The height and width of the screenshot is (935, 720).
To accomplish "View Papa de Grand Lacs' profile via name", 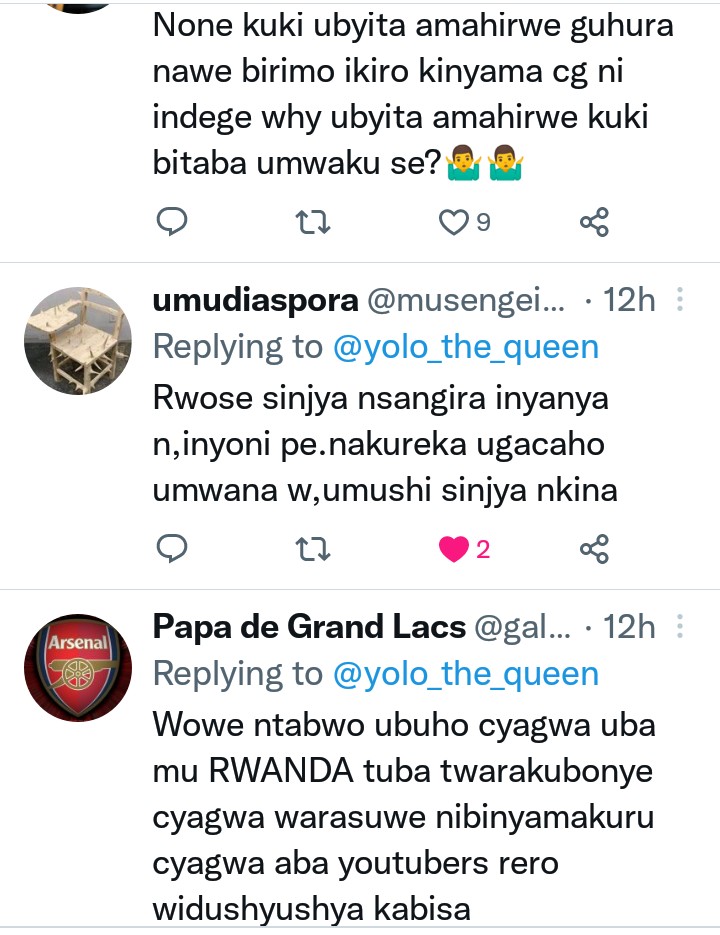I will point(308,627).
